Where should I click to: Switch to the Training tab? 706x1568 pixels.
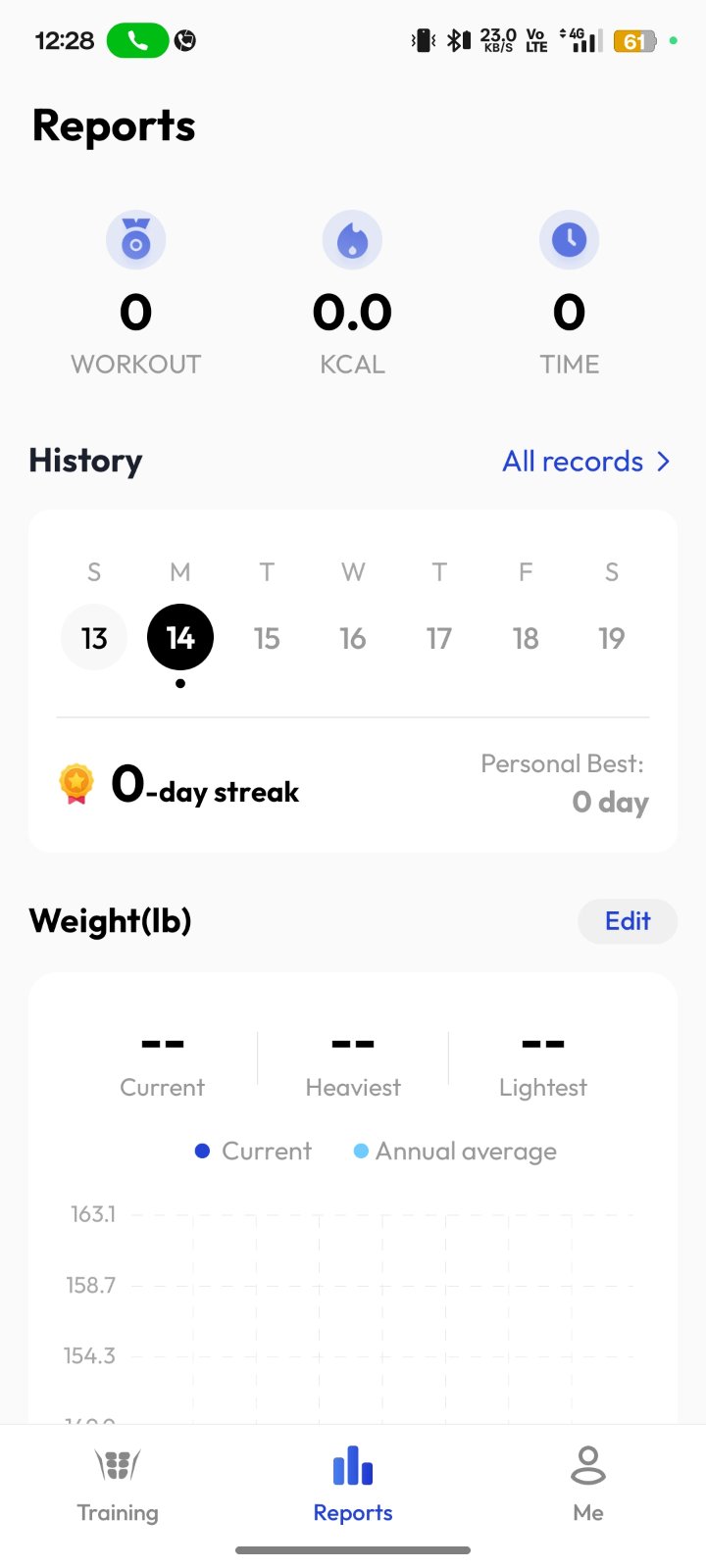118,1486
